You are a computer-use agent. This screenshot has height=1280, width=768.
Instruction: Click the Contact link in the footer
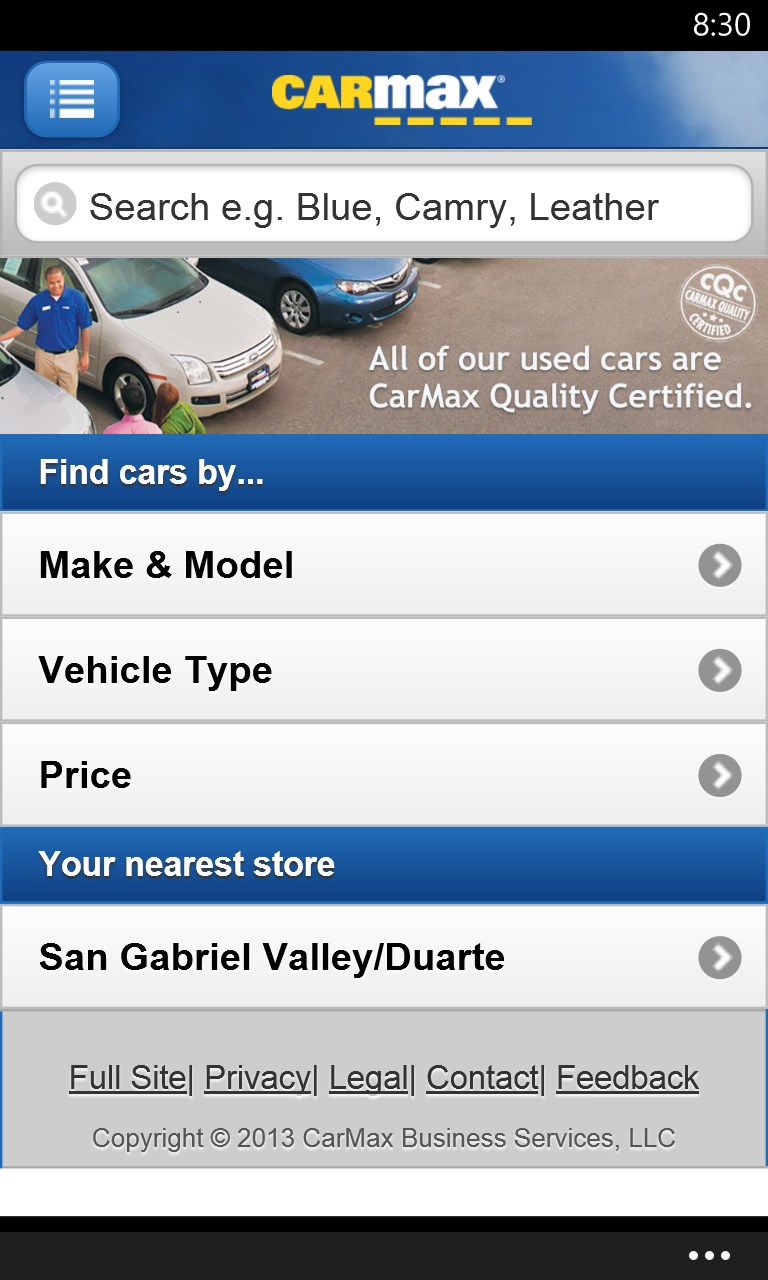481,1077
